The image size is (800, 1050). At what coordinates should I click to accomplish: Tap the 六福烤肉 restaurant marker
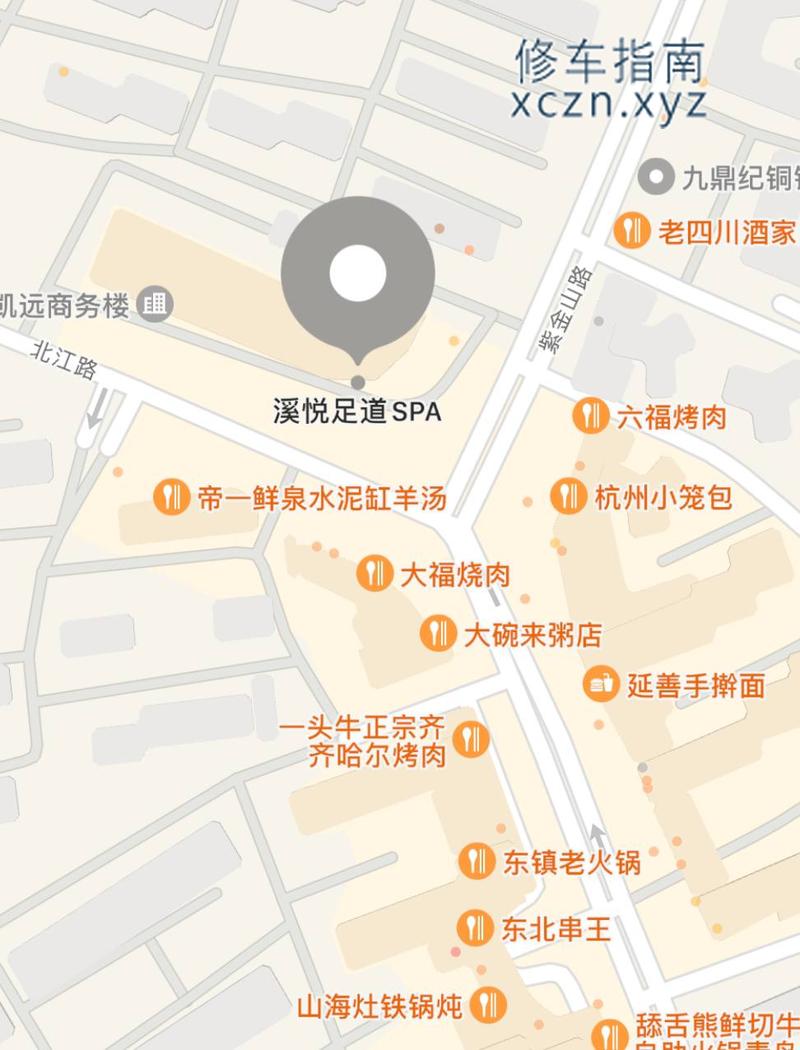pos(591,415)
